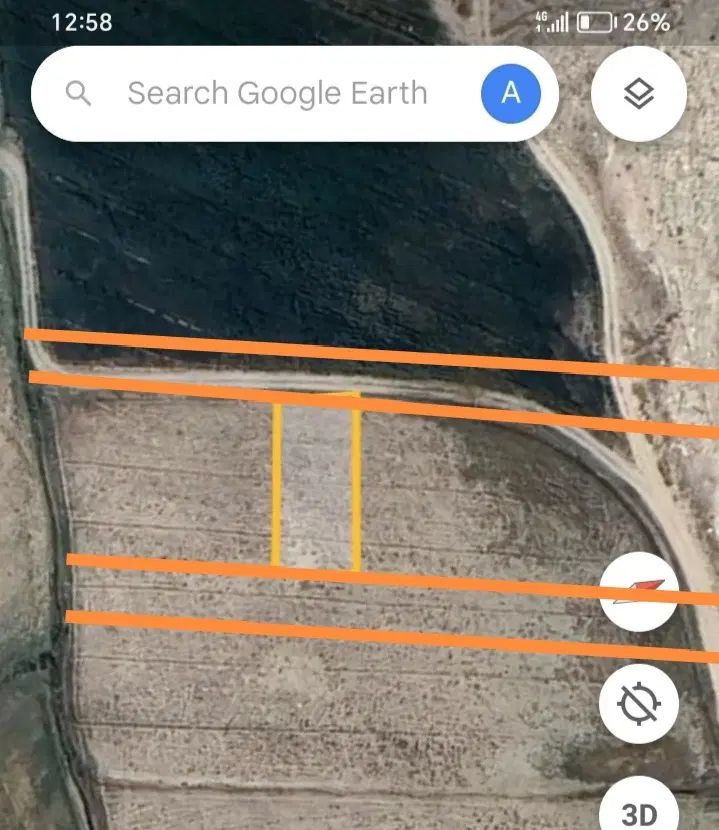719x830 pixels.
Task: Open the map layers button
Action: coord(638,94)
